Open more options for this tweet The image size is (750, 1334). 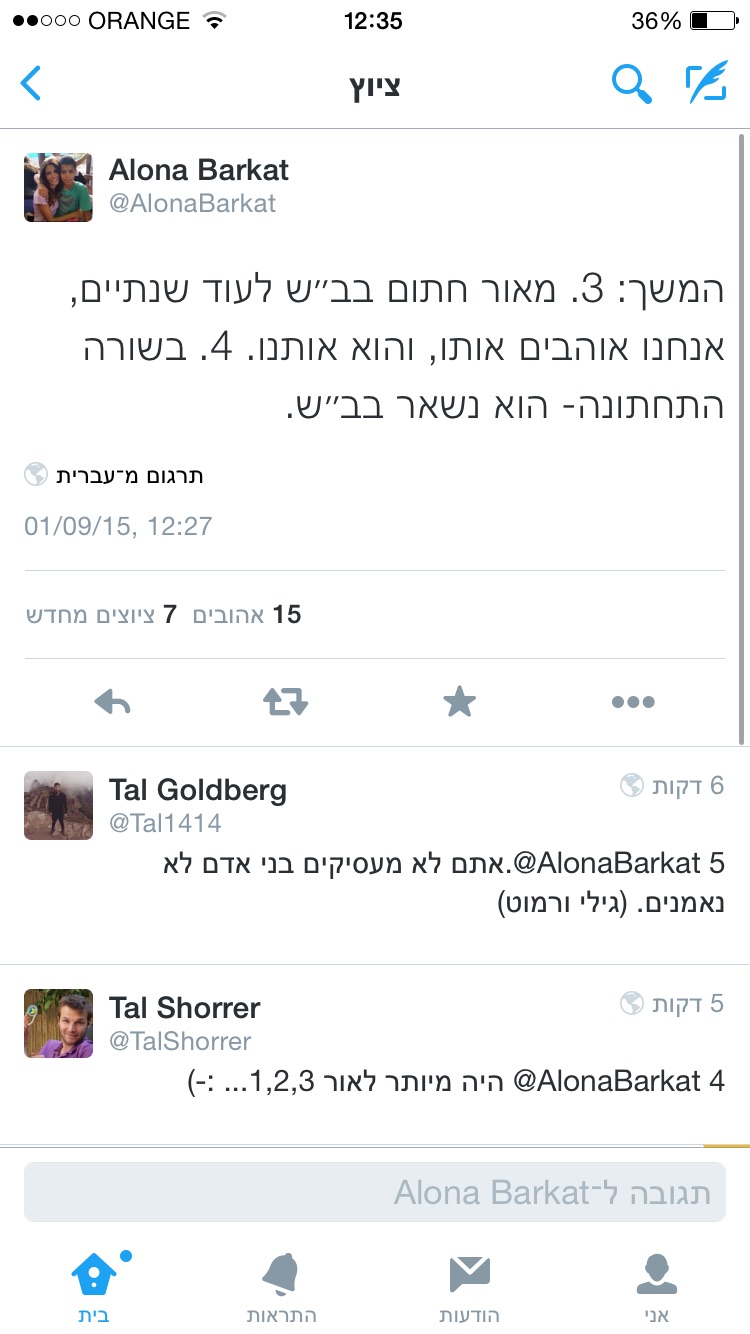(x=632, y=703)
